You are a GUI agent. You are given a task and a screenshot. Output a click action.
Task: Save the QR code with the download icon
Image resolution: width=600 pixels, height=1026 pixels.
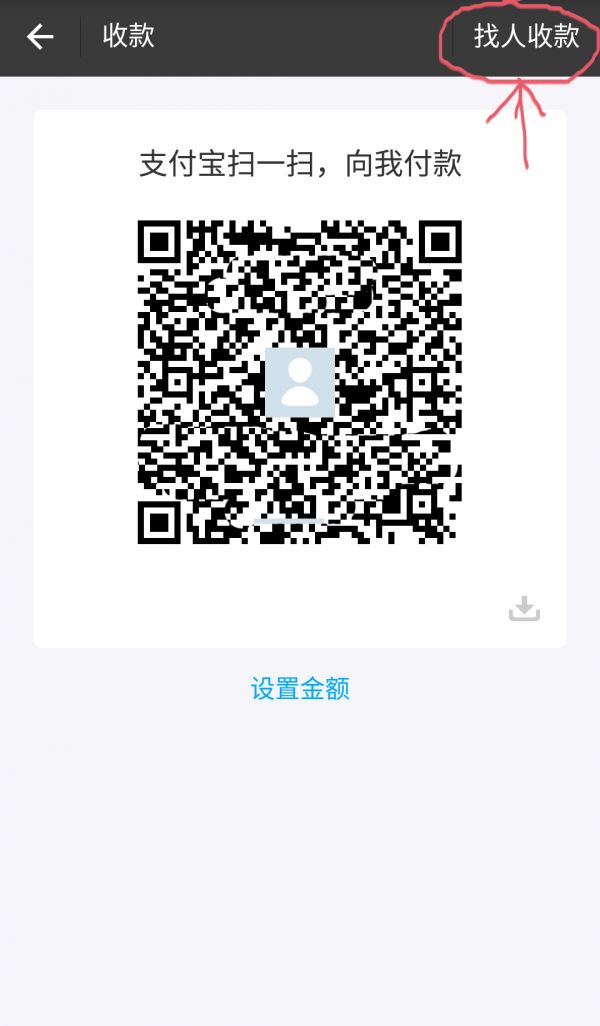pos(524,608)
